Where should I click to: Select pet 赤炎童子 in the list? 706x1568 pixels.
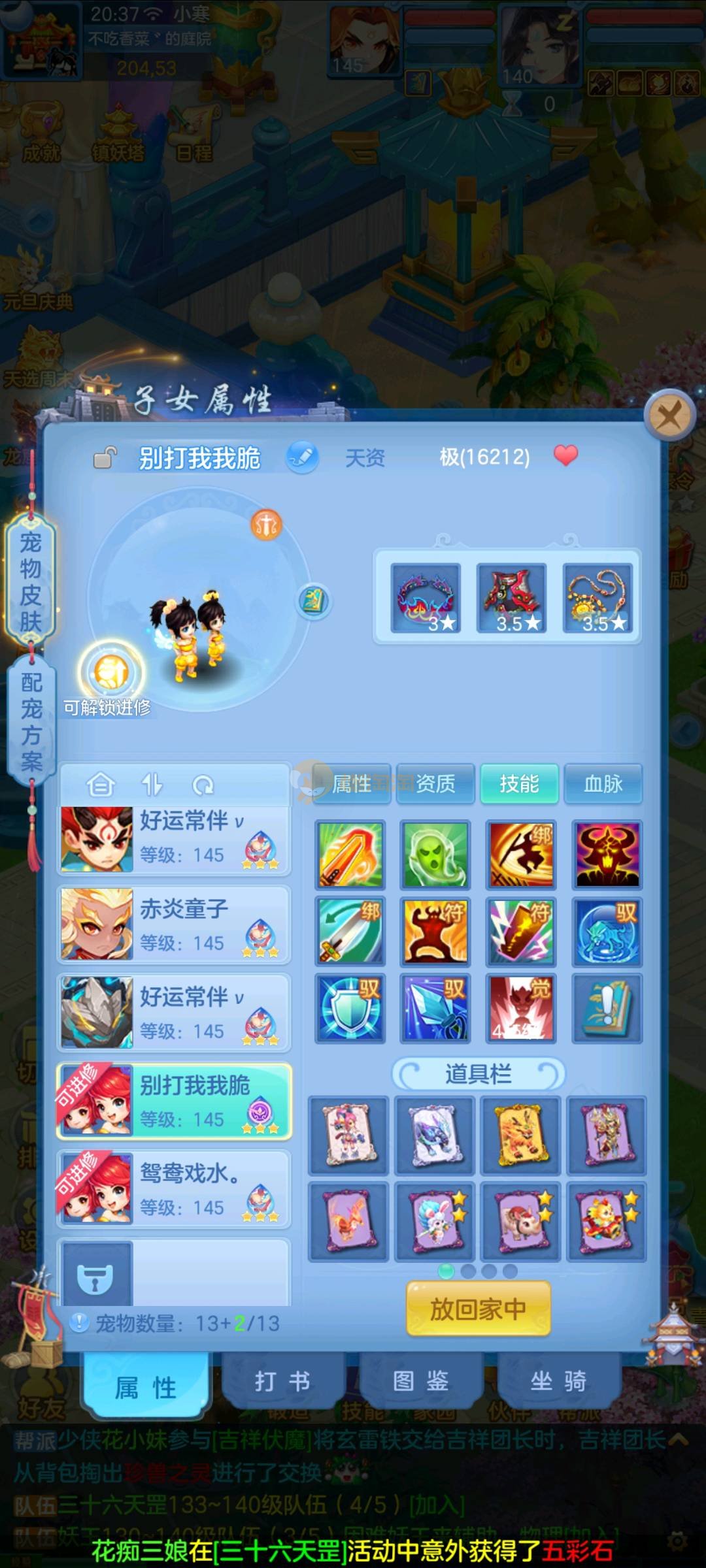pyautogui.click(x=175, y=924)
